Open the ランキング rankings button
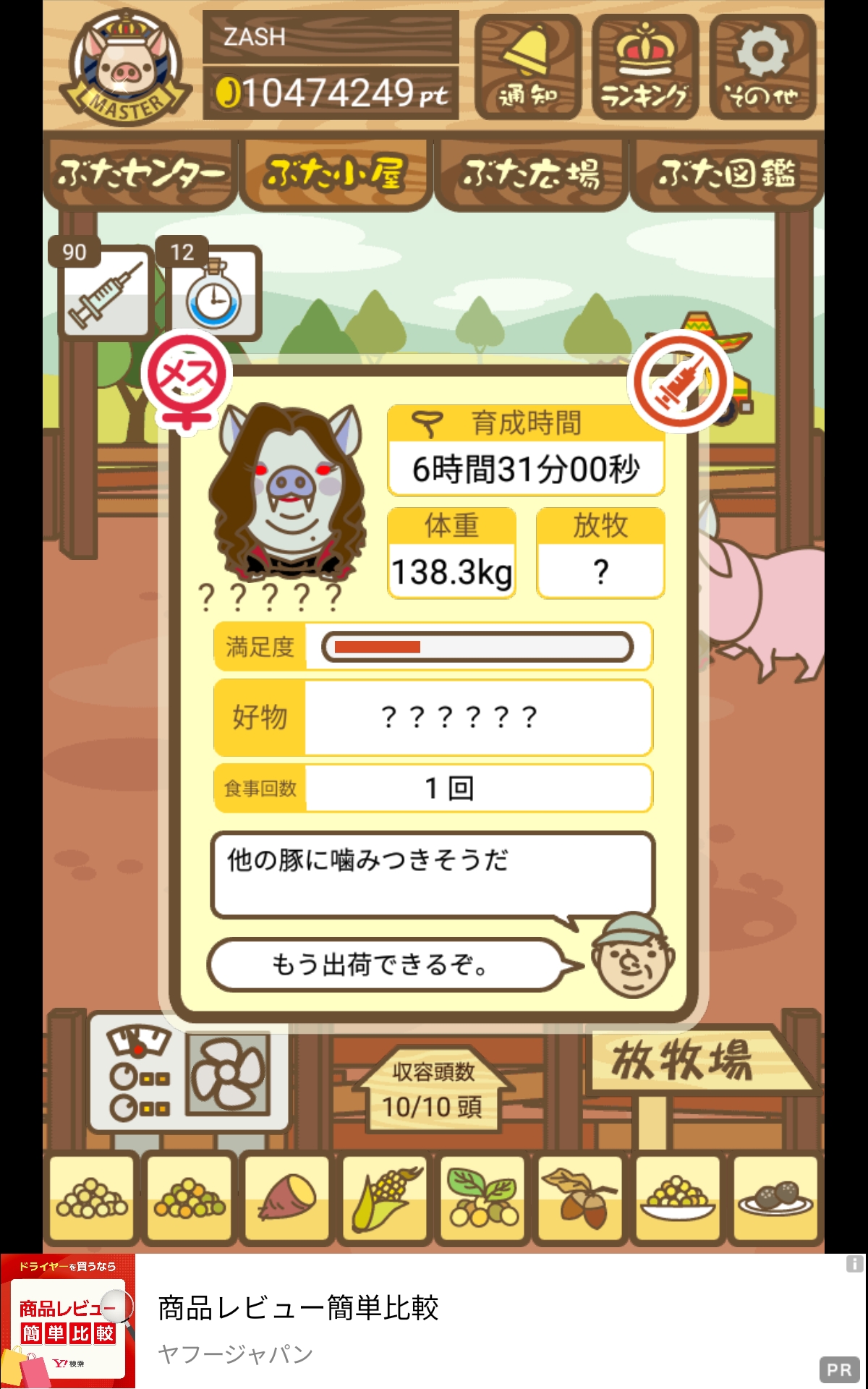 point(644,67)
